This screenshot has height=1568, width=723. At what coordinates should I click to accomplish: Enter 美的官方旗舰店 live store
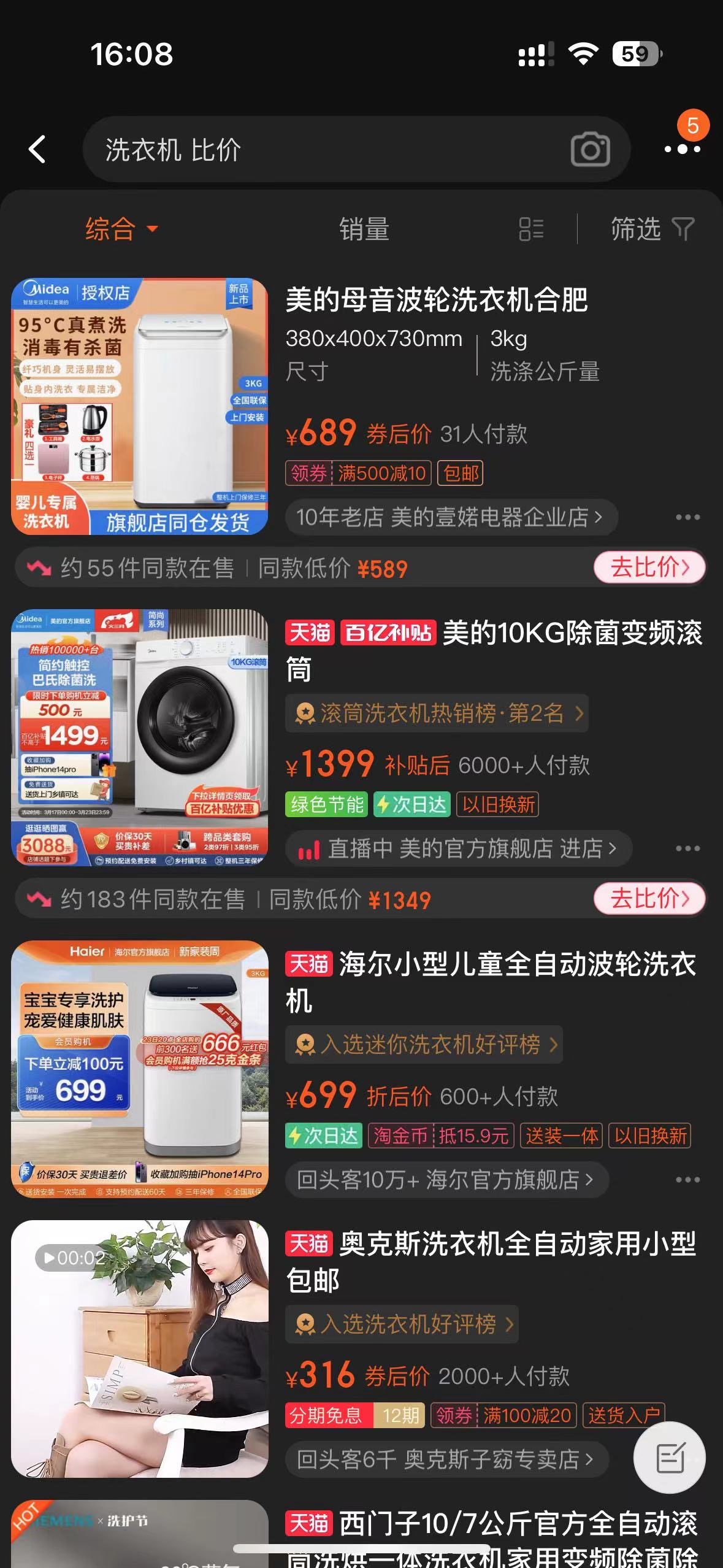(x=458, y=848)
